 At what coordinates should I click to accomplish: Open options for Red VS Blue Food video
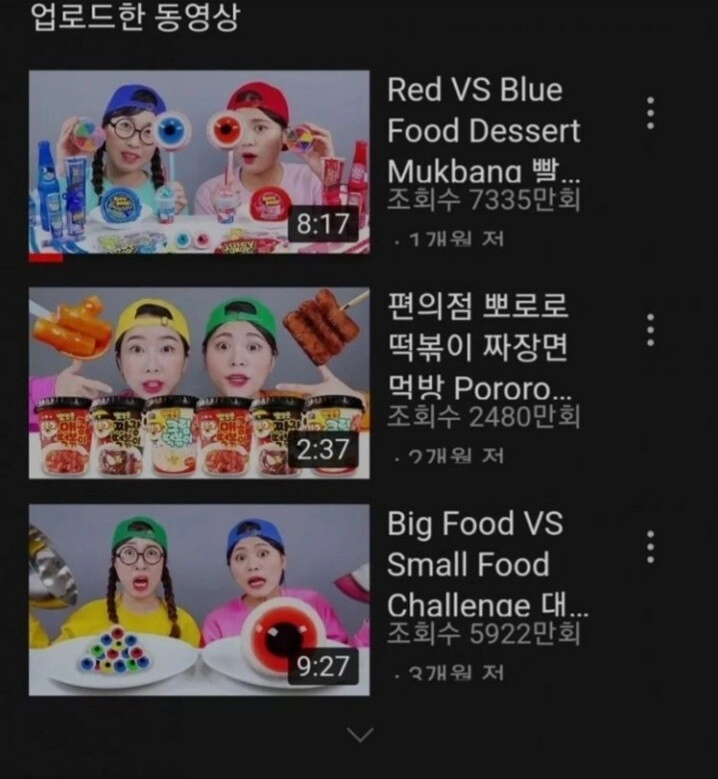[650, 113]
